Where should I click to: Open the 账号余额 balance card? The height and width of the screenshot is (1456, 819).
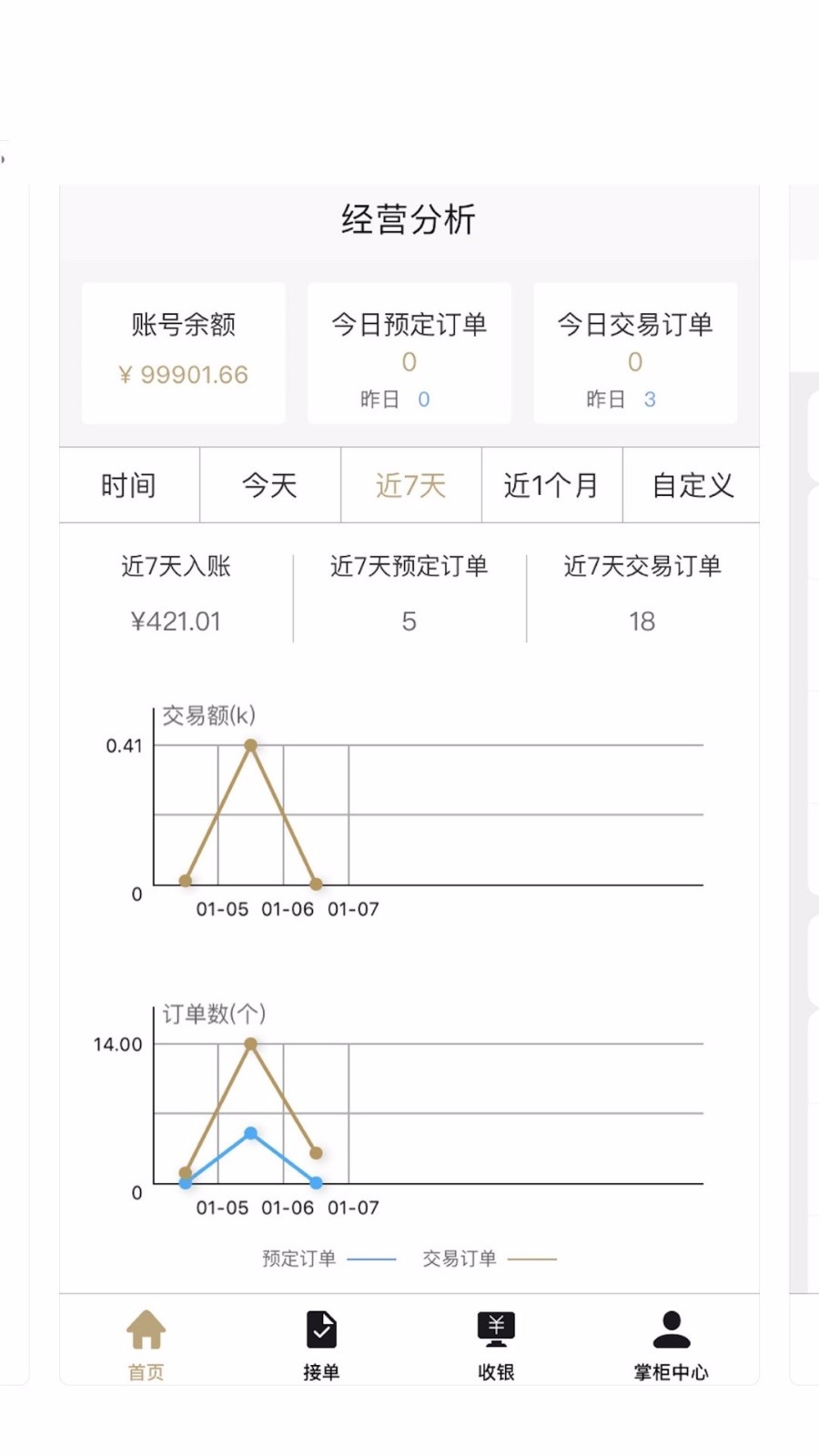183,352
